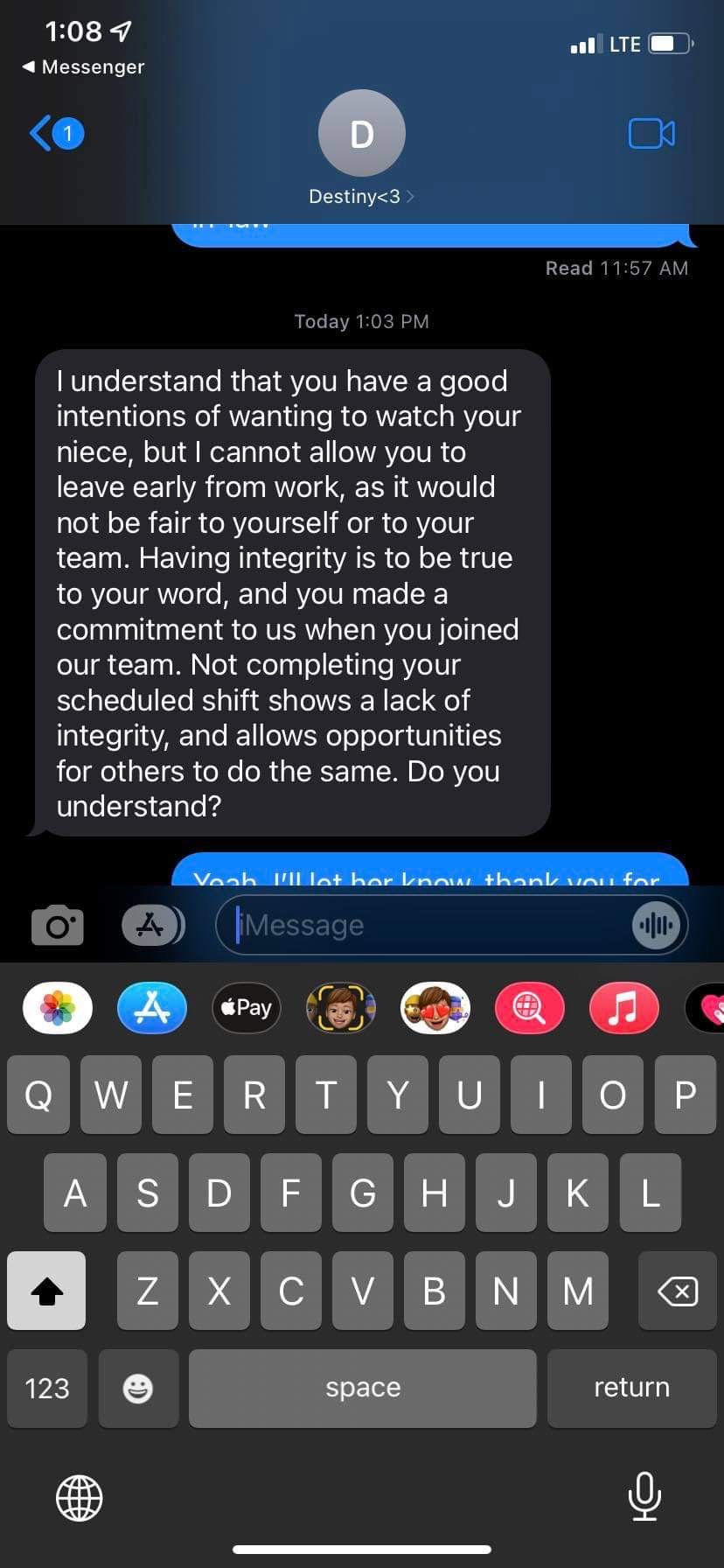
Task: Start dictation with the microphone
Action: (644, 1496)
